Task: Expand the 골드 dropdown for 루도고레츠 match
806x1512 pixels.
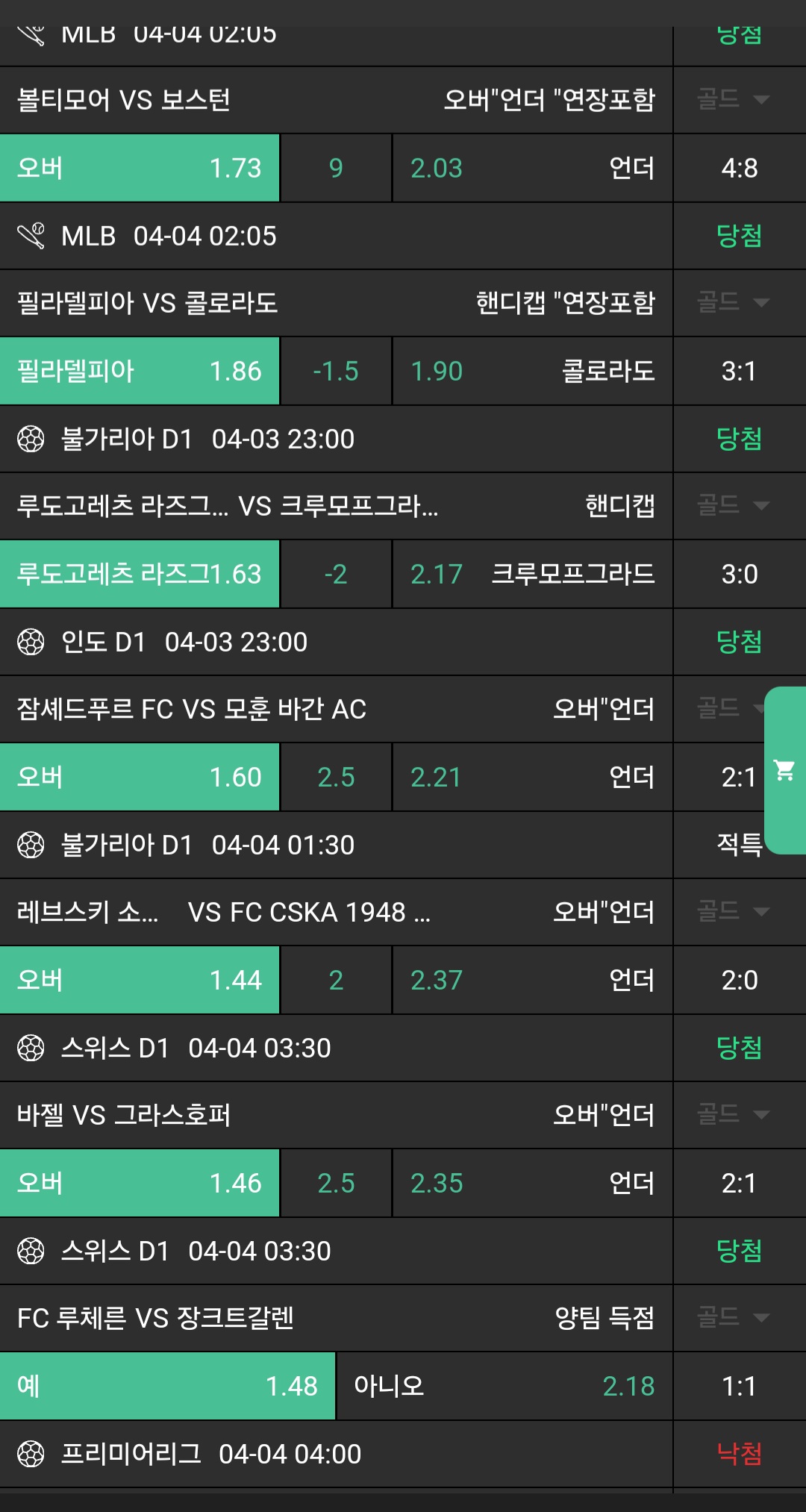Action: tap(733, 505)
